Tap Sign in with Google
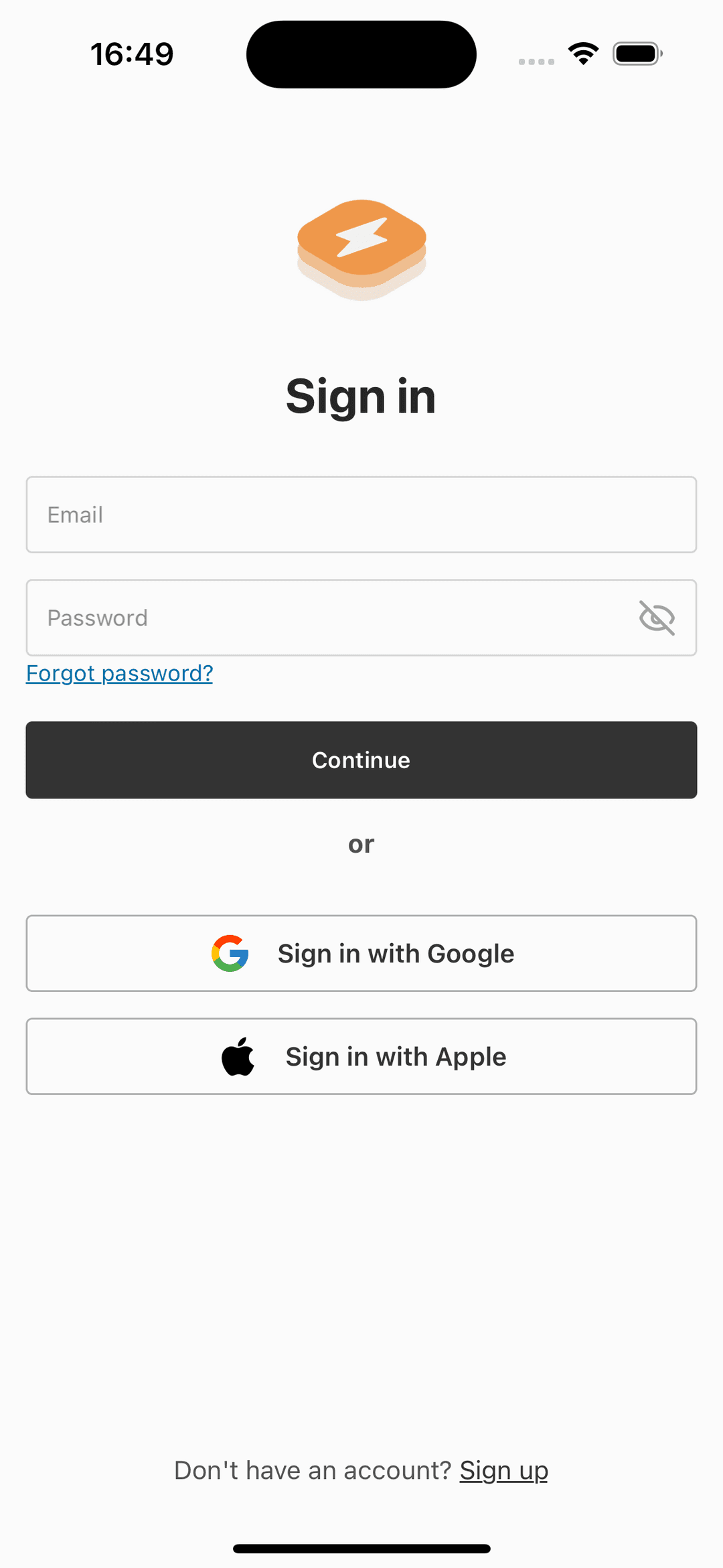Viewport: 723px width, 1568px height. [x=361, y=953]
